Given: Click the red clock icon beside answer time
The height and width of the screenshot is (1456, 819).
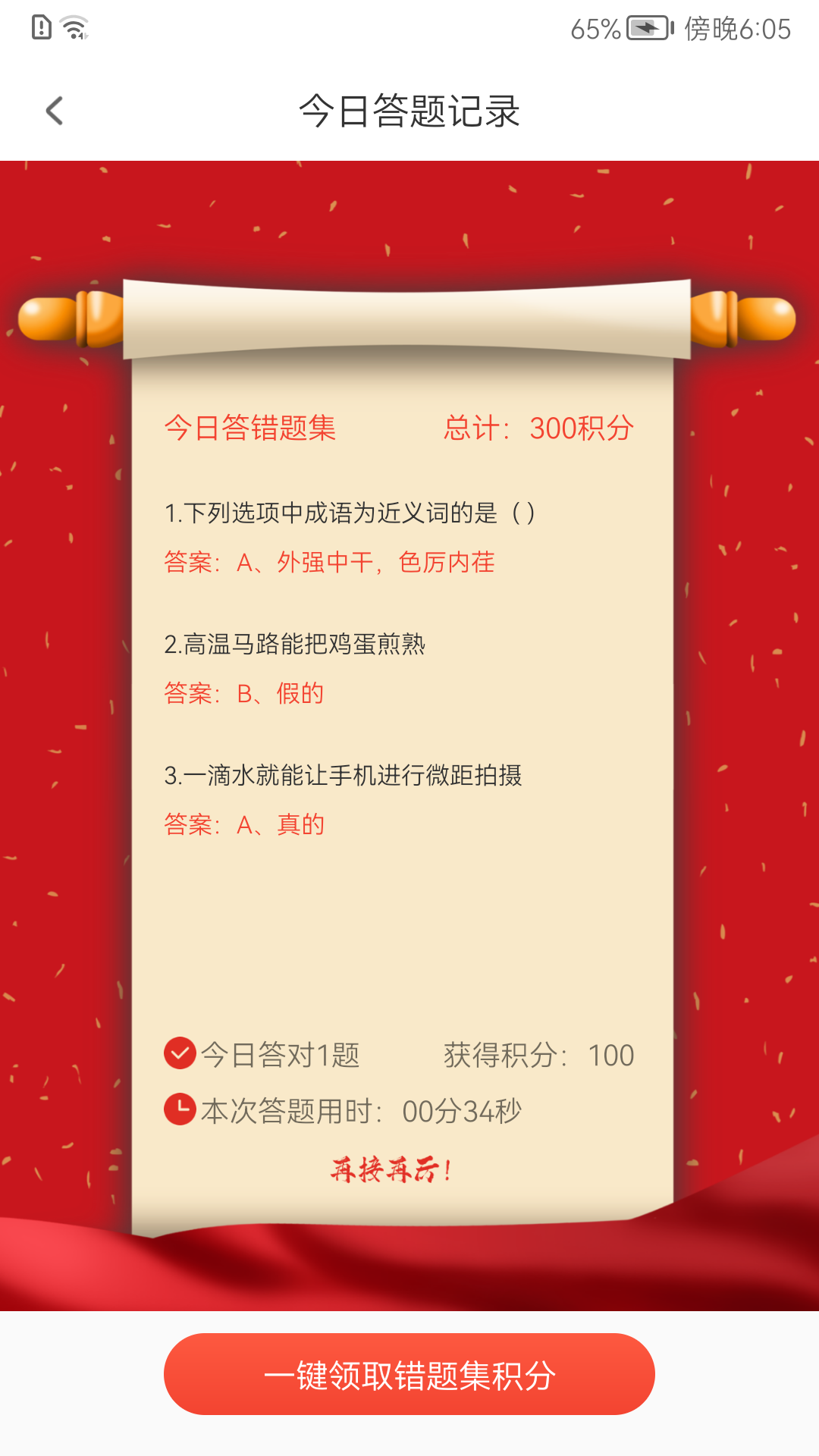Looking at the screenshot, I should (x=178, y=1109).
